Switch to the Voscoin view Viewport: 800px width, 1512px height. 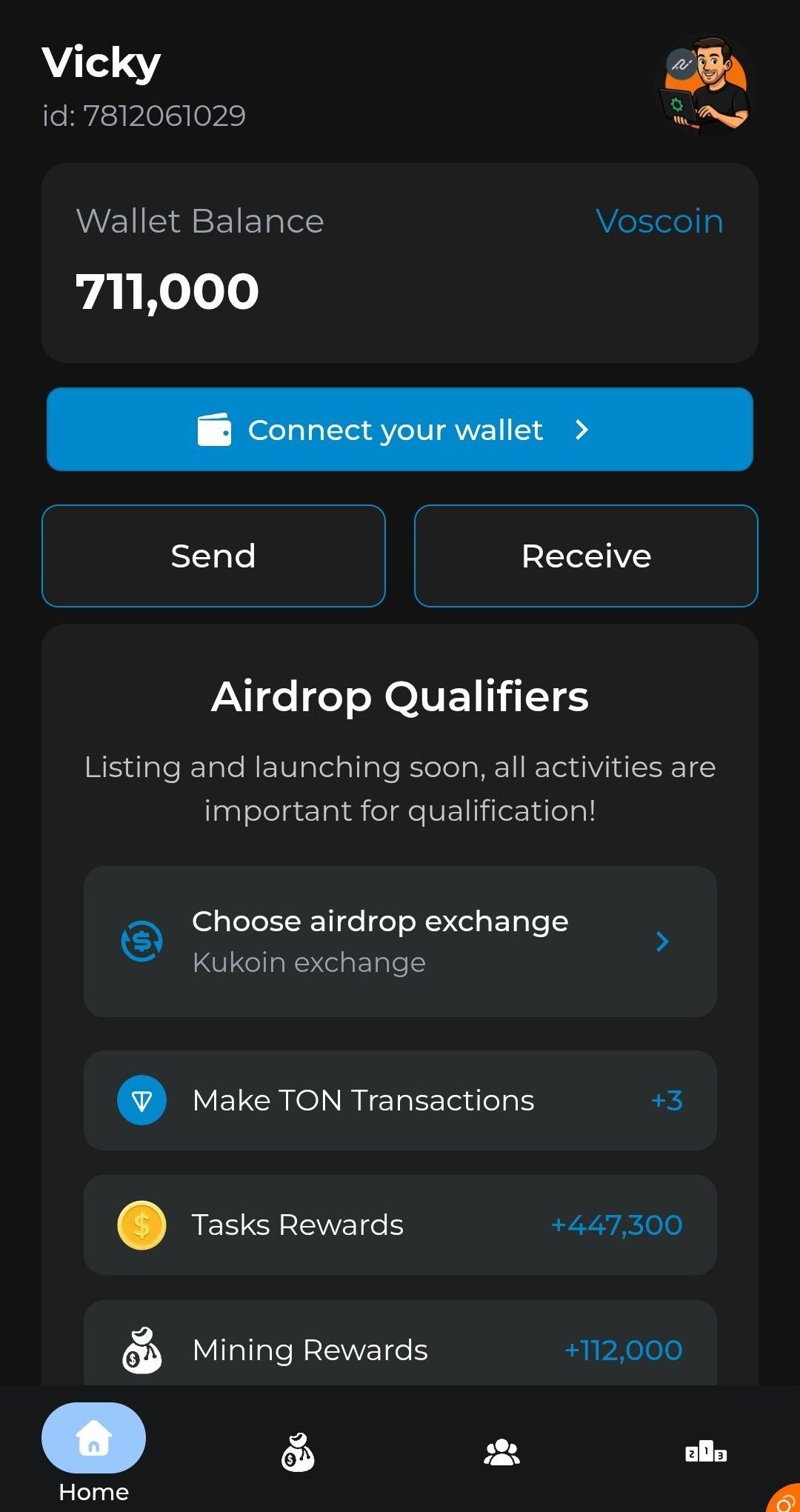coord(659,221)
